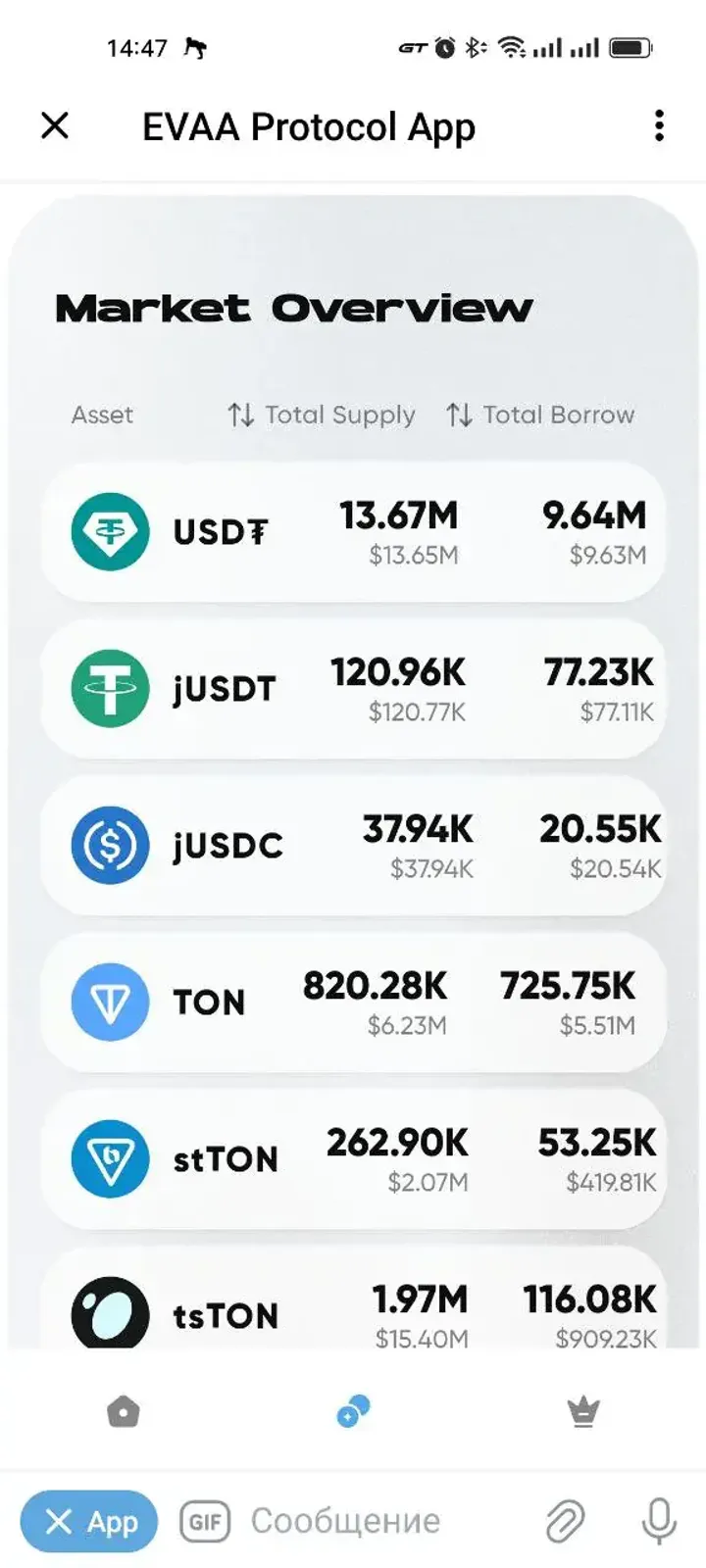Open the stTON market row
The width and height of the screenshot is (706, 1568).
[353, 1158]
